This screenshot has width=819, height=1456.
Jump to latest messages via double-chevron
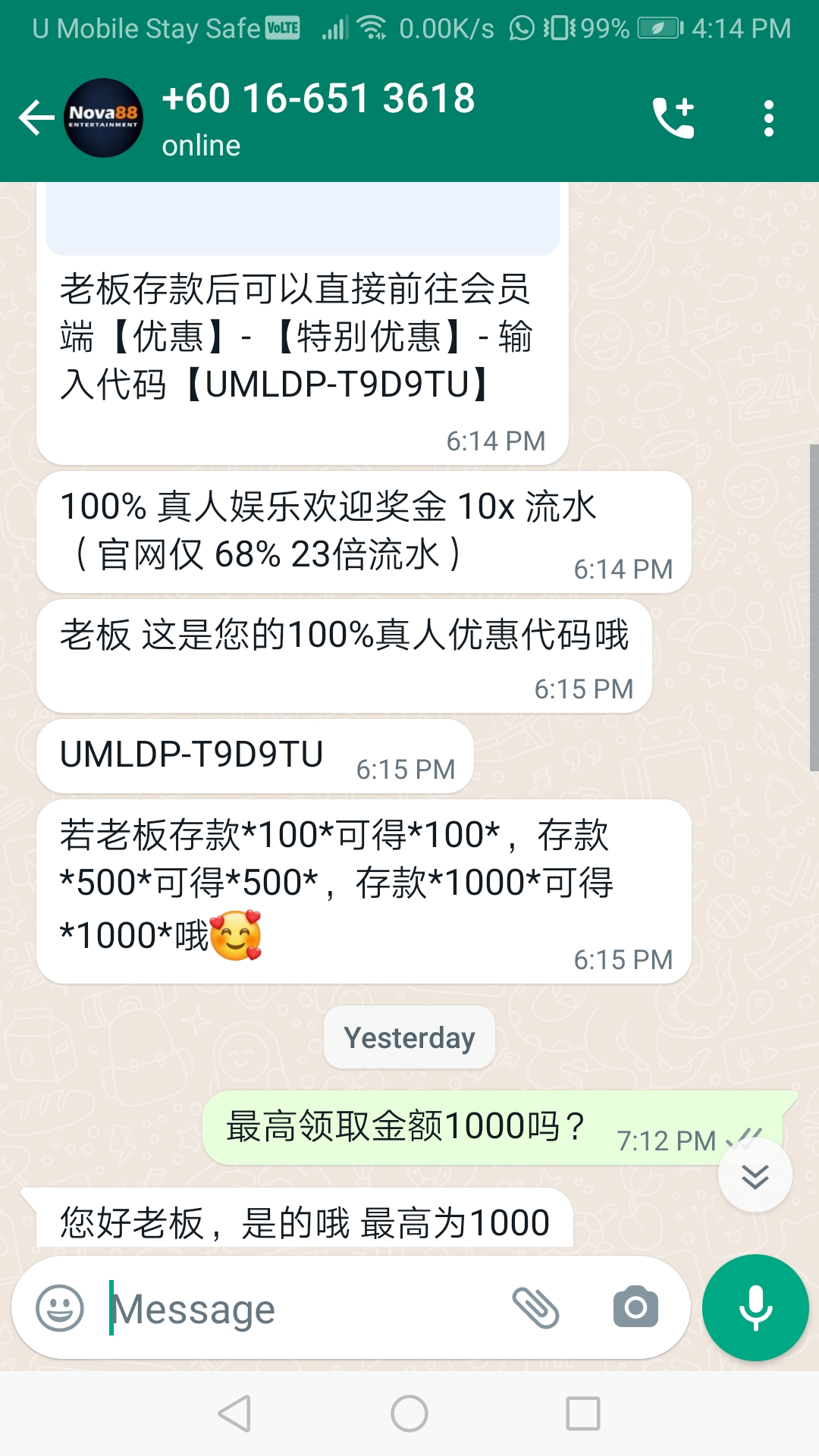click(x=755, y=1174)
